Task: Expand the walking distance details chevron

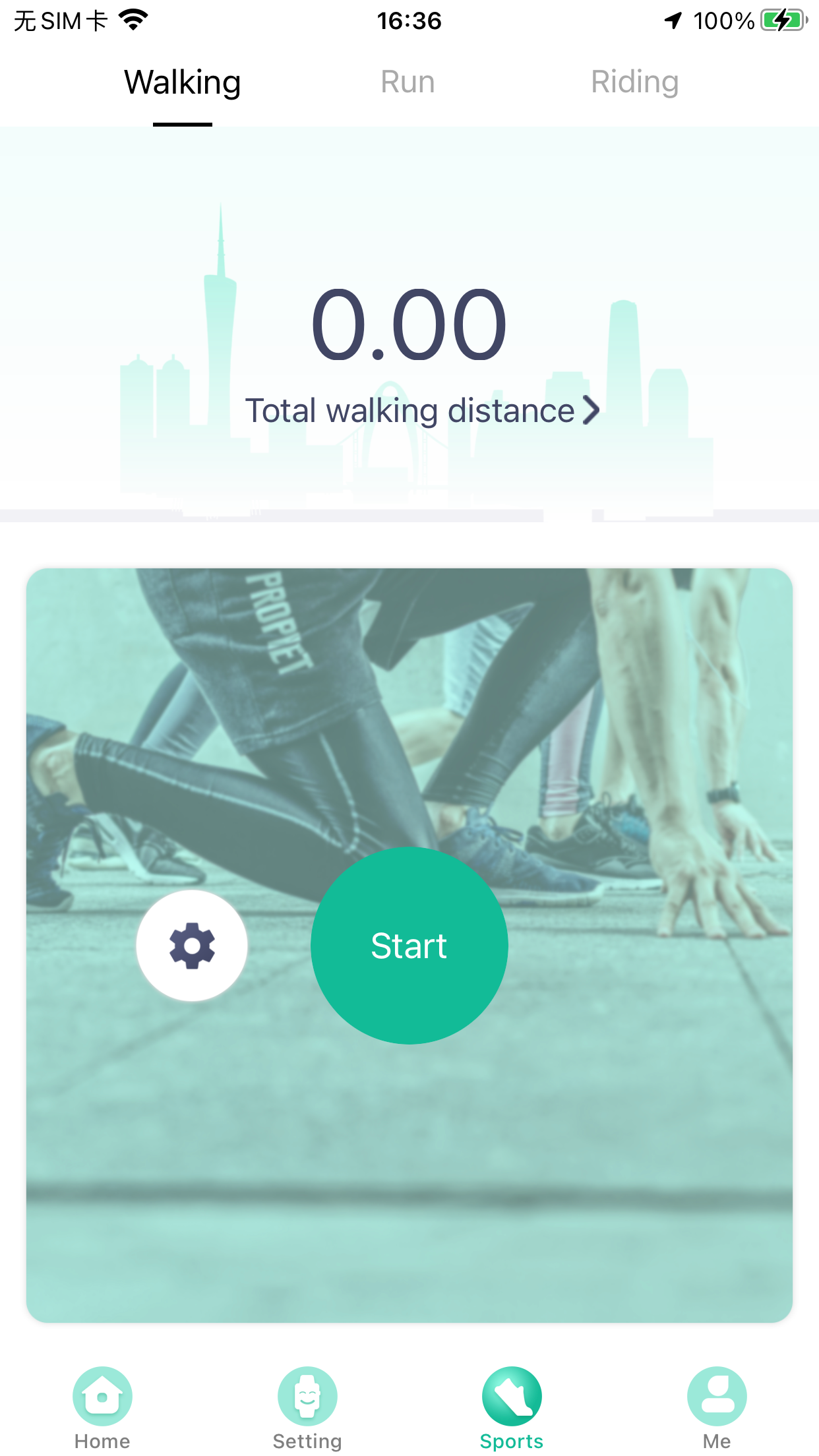Action: pos(590,409)
